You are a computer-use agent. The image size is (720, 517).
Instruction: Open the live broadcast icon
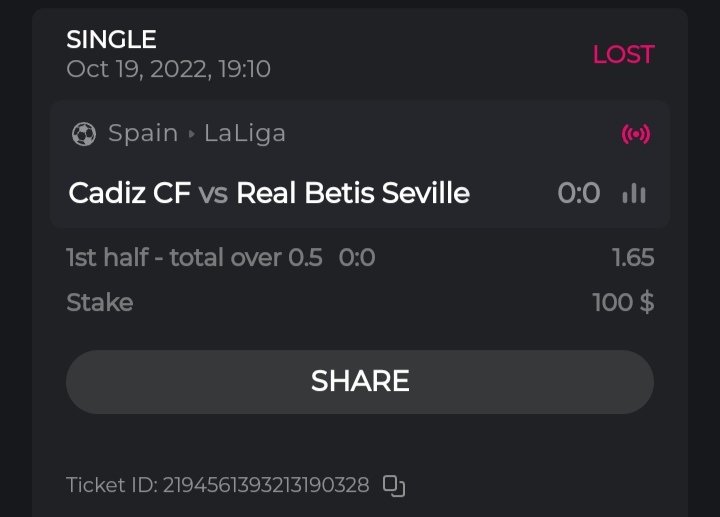635,134
